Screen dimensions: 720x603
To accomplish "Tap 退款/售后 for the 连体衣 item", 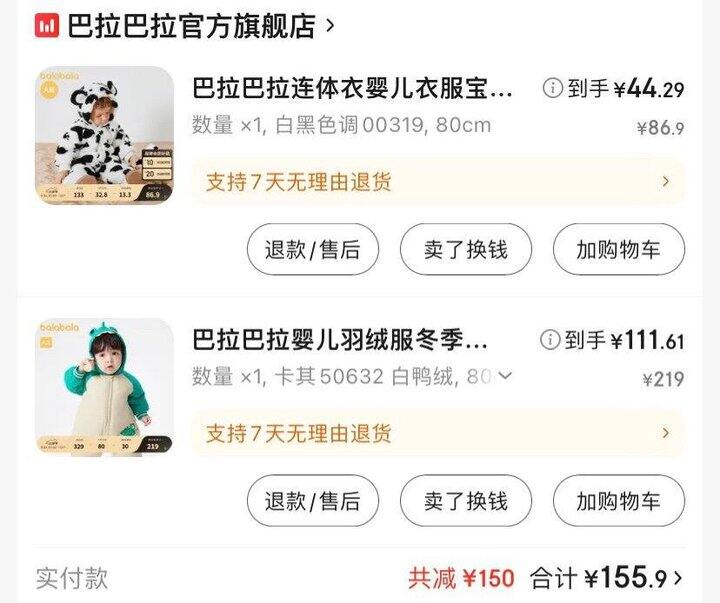I will [313, 249].
